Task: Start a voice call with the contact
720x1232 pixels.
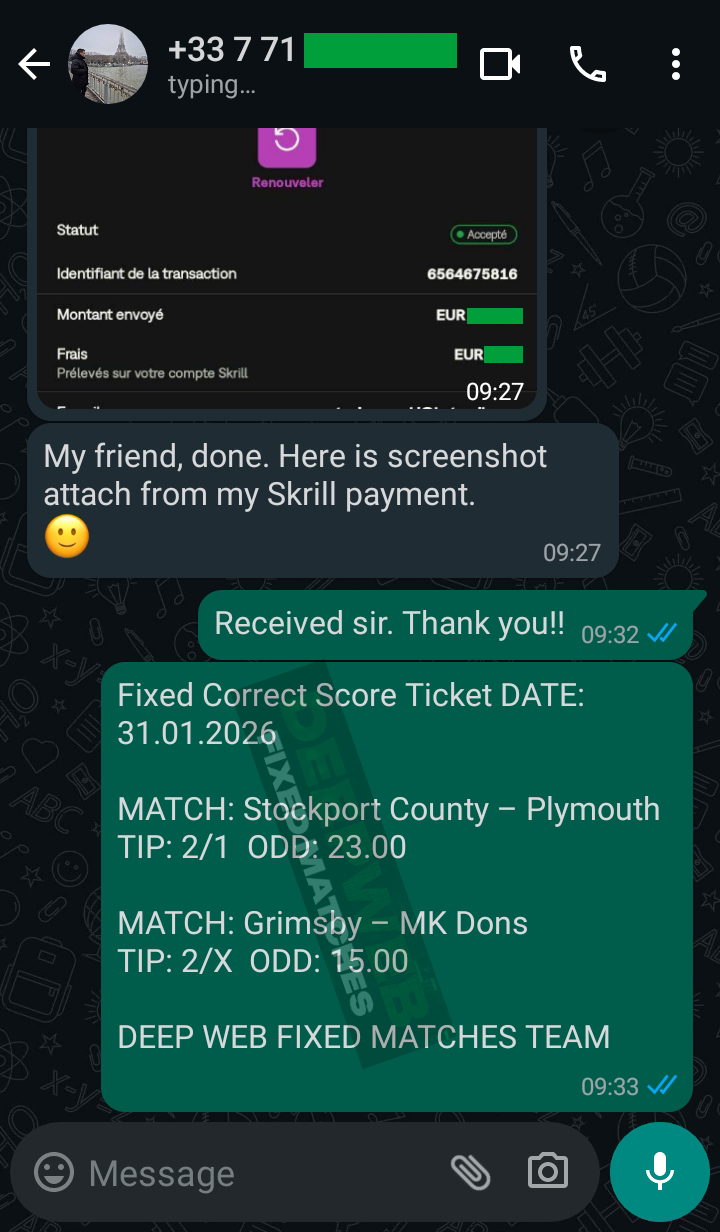Action: click(588, 62)
